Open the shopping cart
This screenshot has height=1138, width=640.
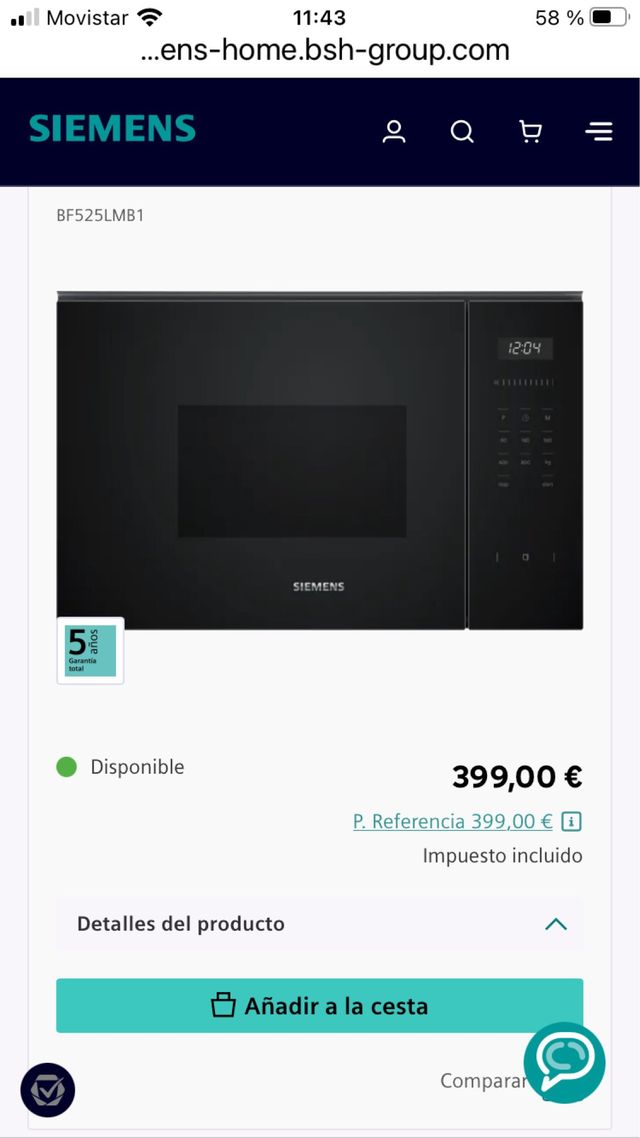531,131
